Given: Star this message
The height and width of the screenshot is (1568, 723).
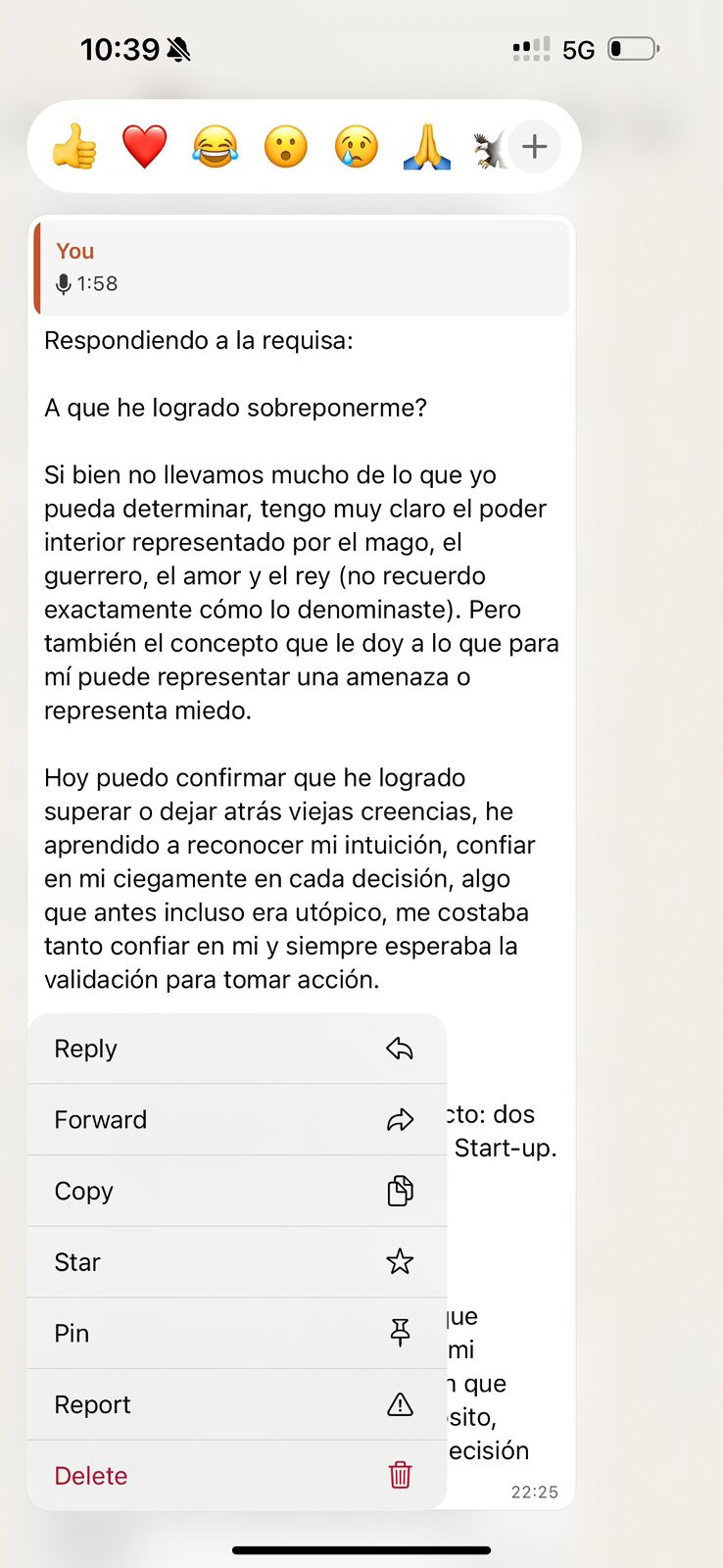Looking at the screenshot, I should [x=236, y=1262].
